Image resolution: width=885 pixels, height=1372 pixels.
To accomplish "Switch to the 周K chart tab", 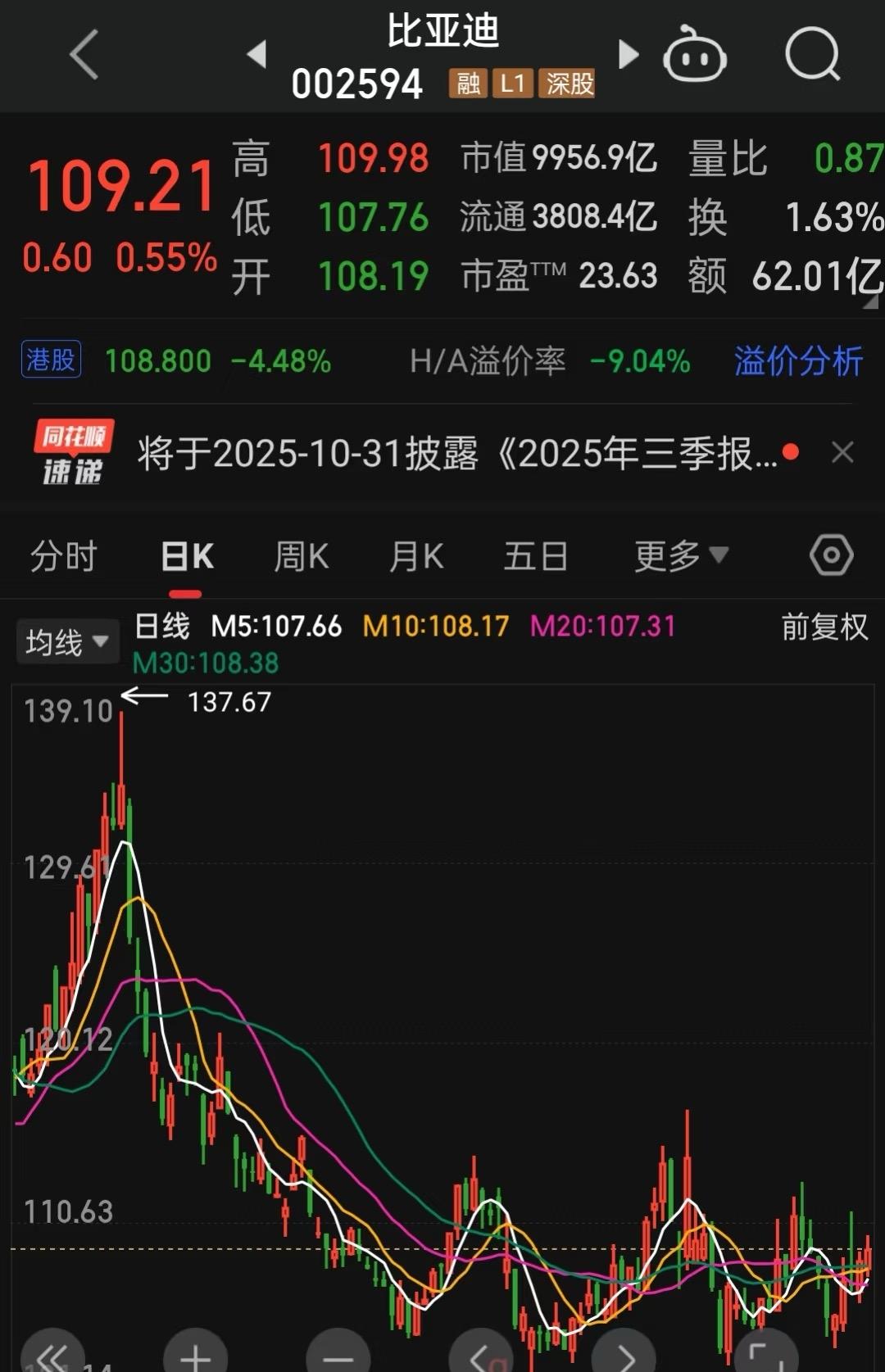I will (x=302, y=557).
